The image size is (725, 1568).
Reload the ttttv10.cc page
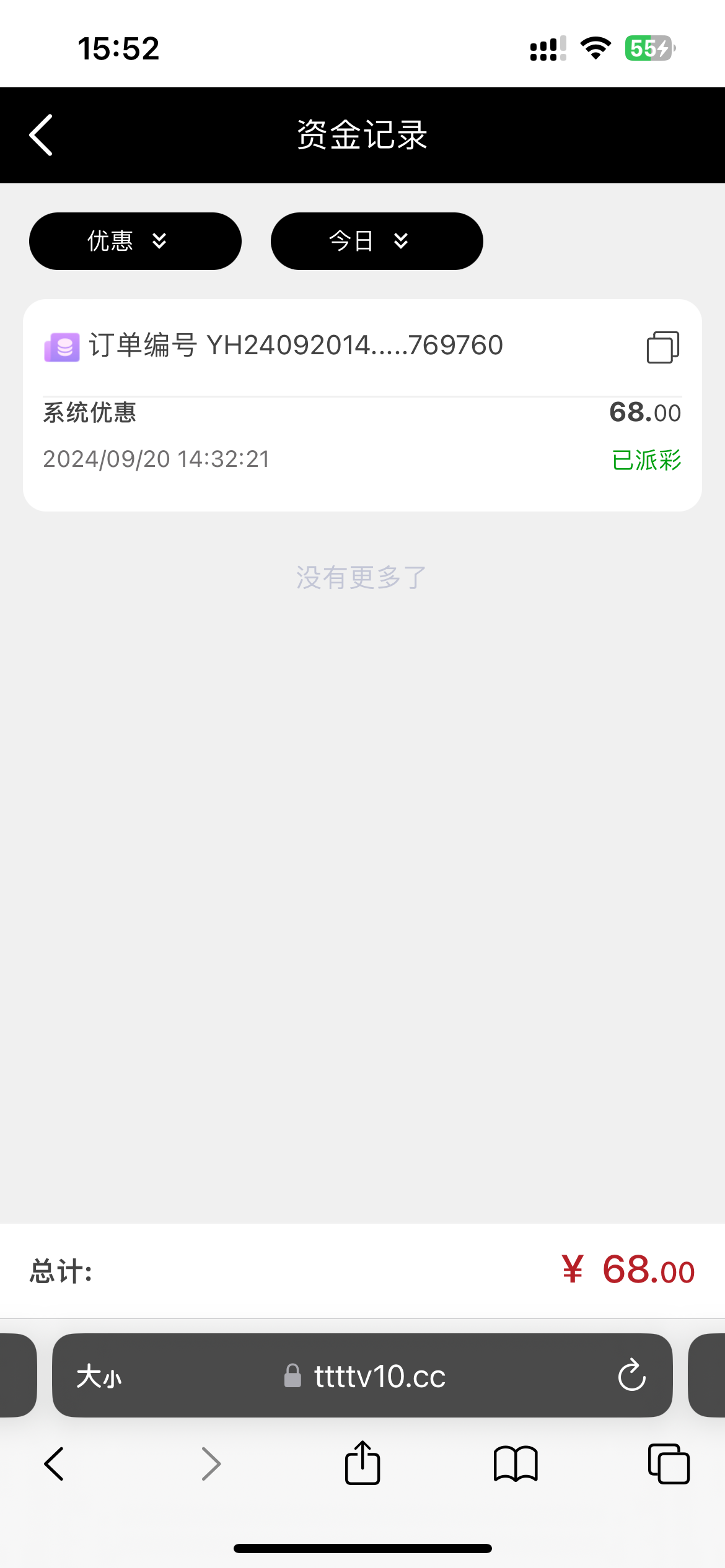pyautogui.click(x=631, y=1376)
